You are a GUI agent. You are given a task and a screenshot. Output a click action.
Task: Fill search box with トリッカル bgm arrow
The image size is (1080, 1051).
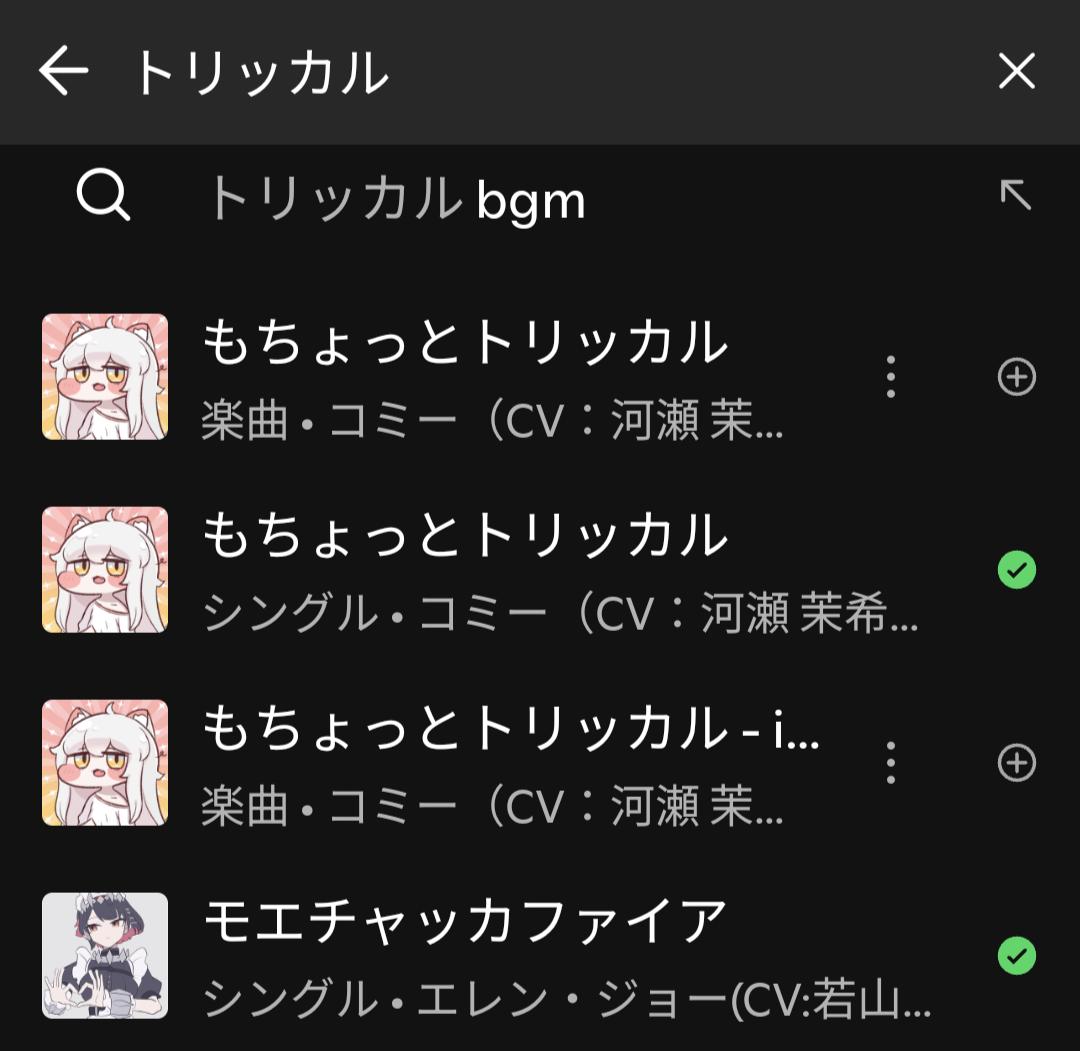click(x=1016, y=195)
